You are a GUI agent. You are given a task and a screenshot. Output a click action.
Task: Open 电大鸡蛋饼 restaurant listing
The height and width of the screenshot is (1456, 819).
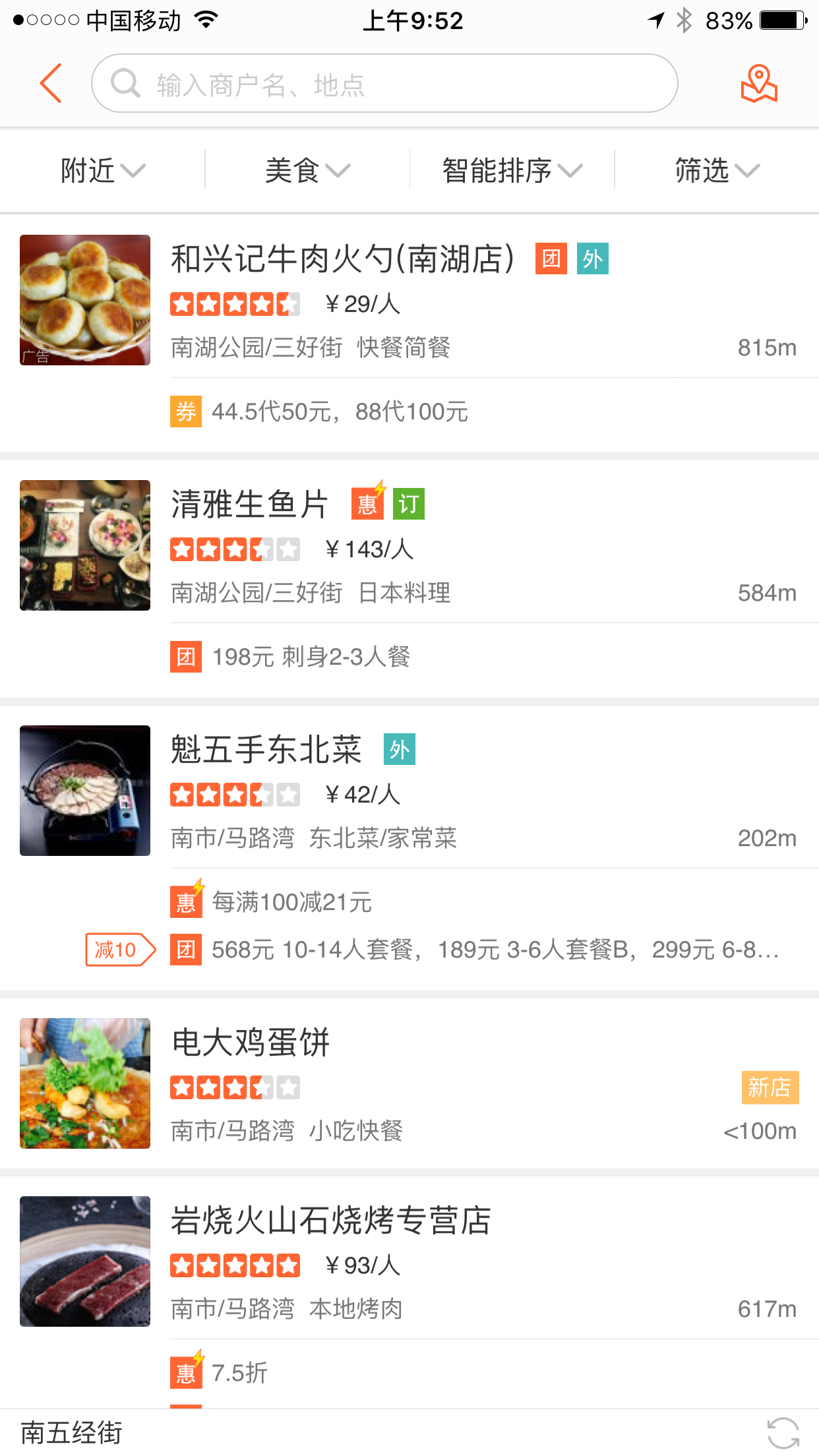pyautogui.click(x=251, y=1043)
